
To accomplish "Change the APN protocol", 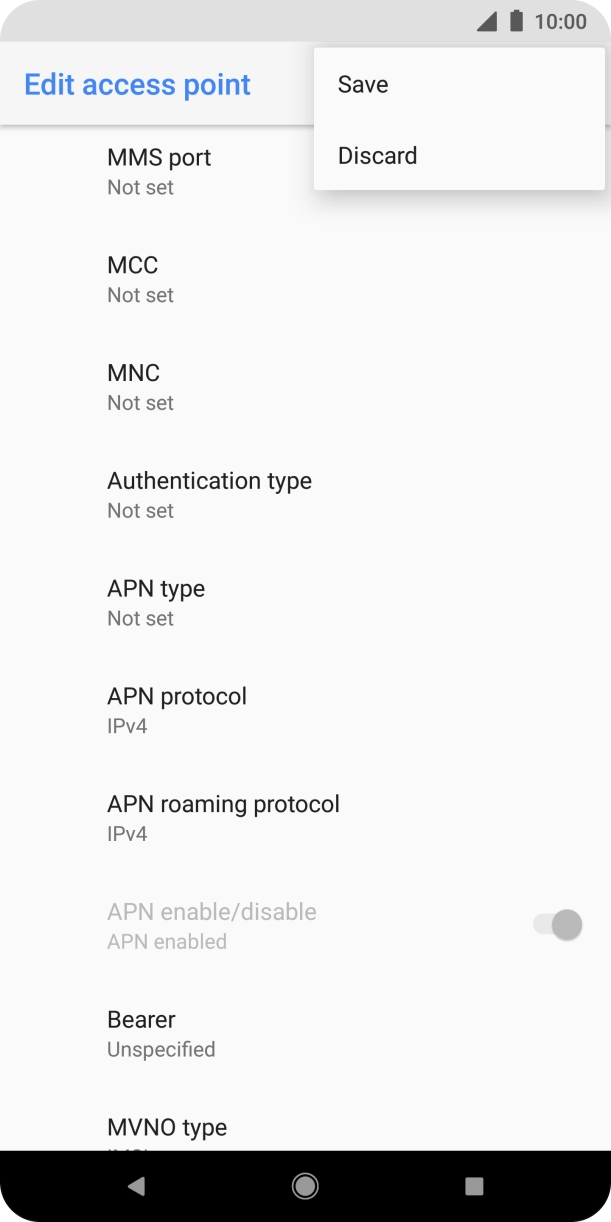I will tap(305, 712).
